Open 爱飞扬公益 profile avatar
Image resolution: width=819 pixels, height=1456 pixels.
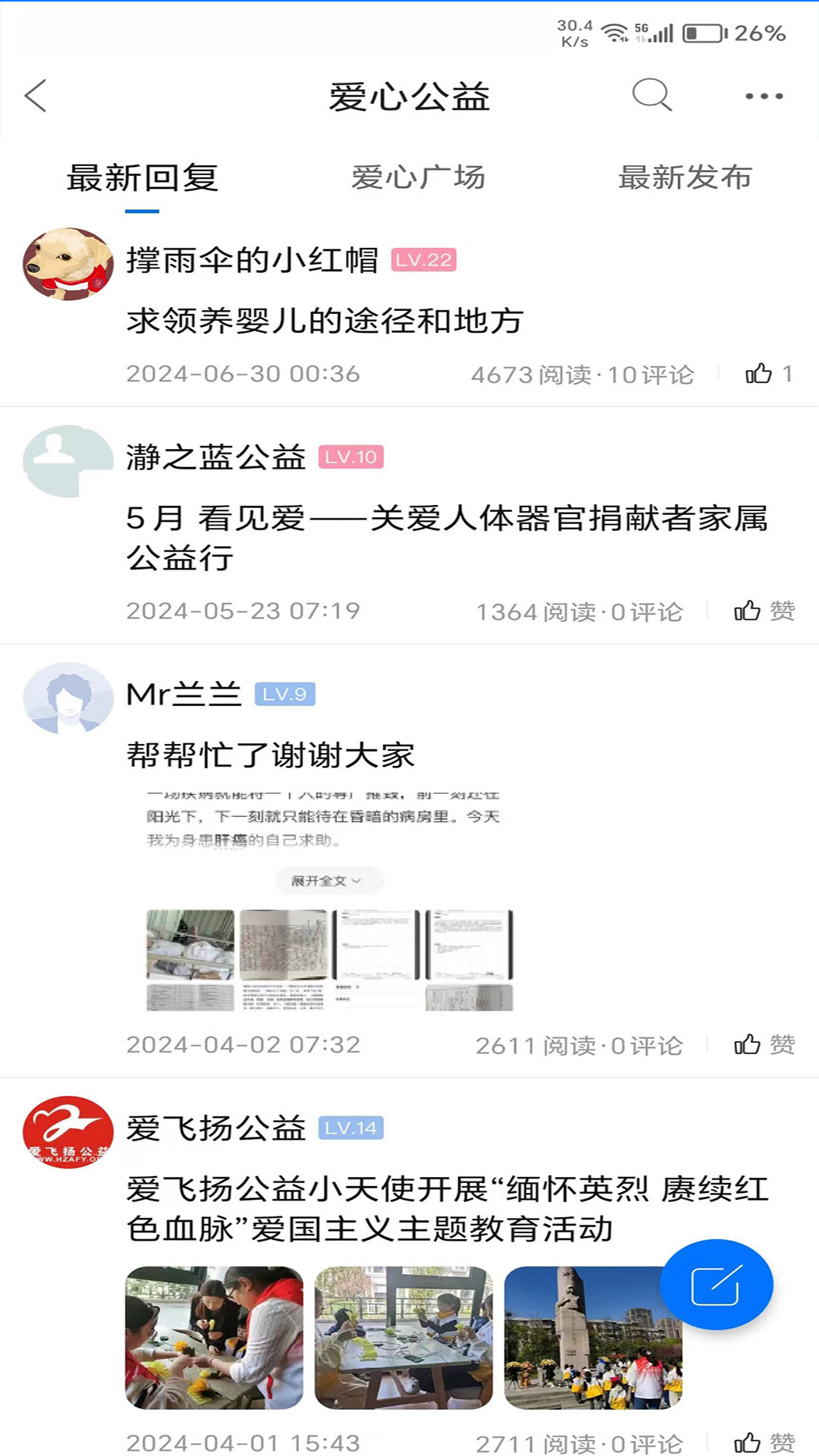click(x=68, y=1131)
